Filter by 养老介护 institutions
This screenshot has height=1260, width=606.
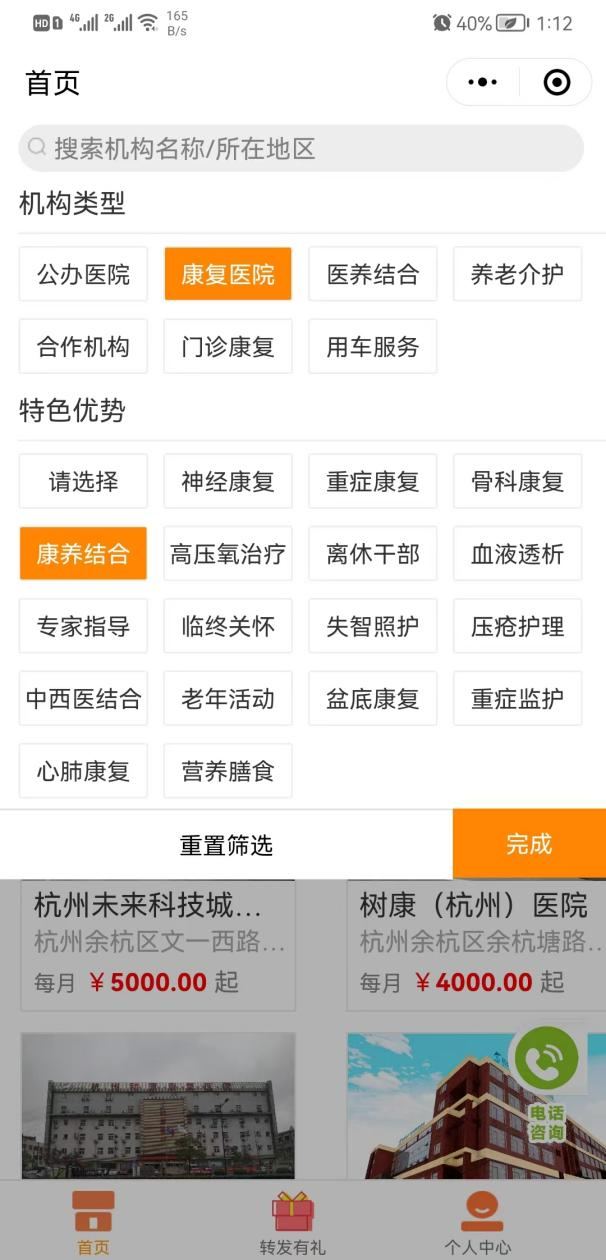[x=517, y=274]
